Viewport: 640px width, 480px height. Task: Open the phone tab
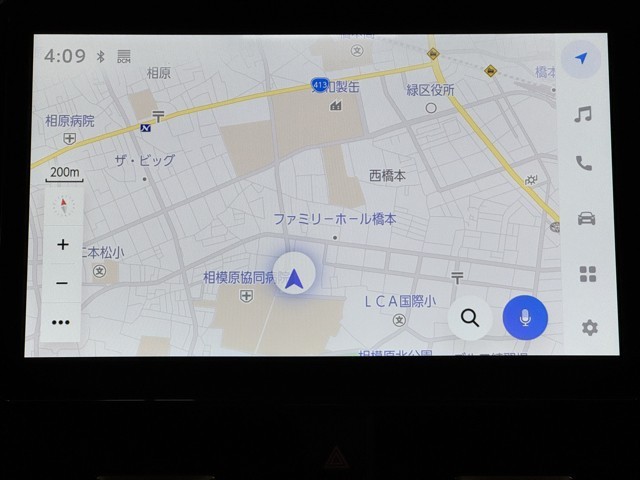[x=584, y=163]
